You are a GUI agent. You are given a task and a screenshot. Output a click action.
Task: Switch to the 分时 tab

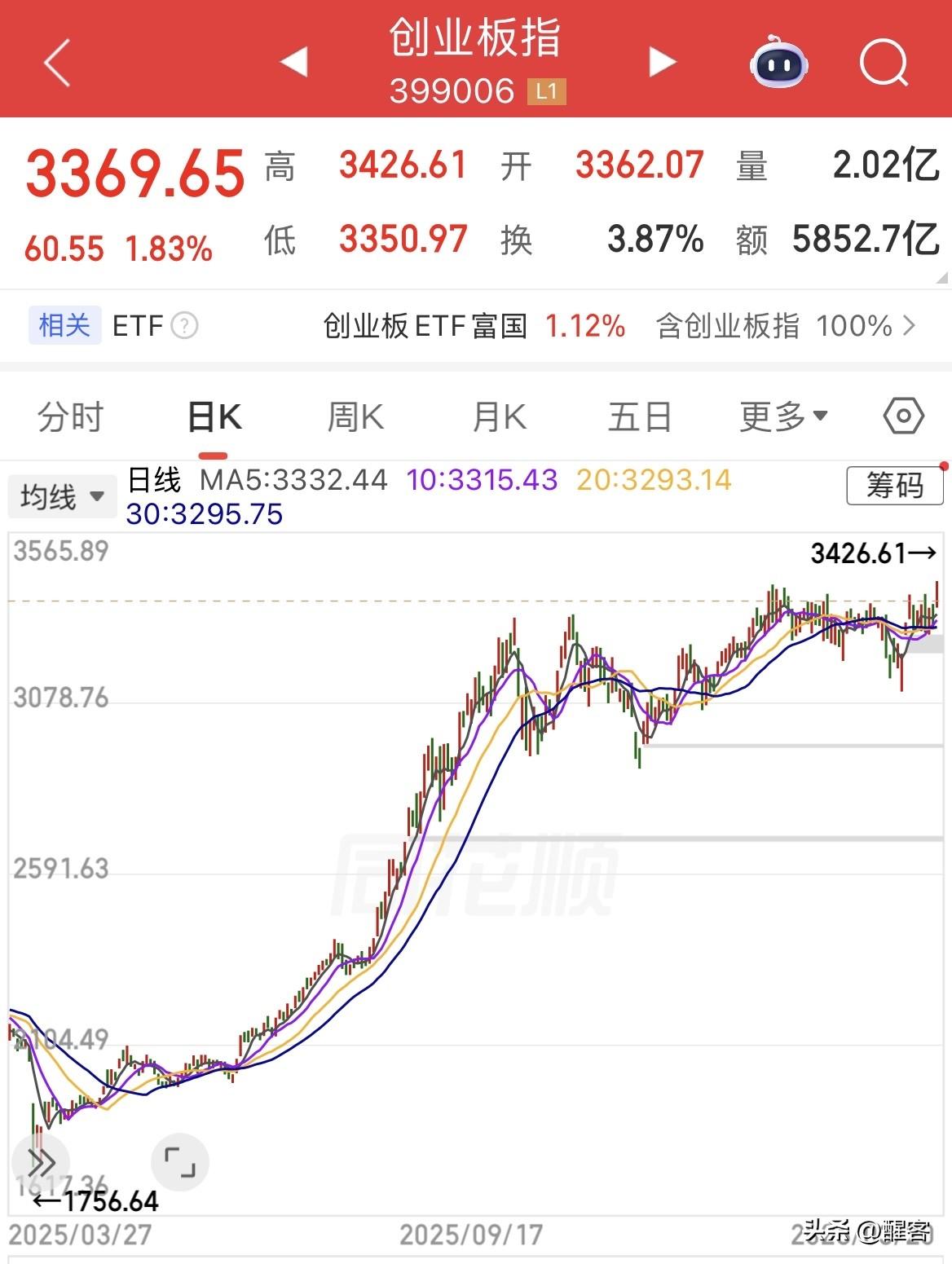tap(69, 416)
